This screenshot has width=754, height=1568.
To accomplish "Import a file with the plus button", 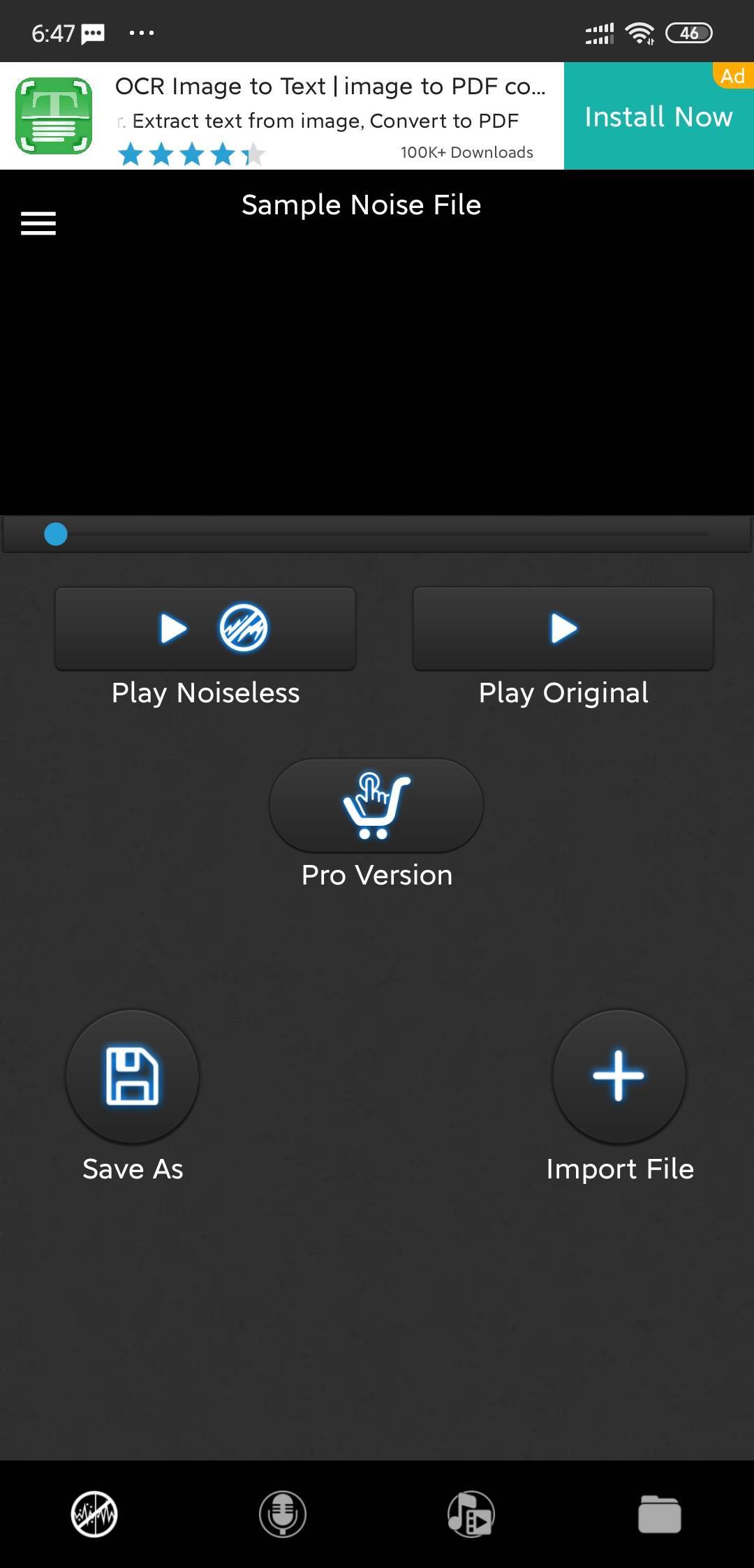I will point(619,1076).
